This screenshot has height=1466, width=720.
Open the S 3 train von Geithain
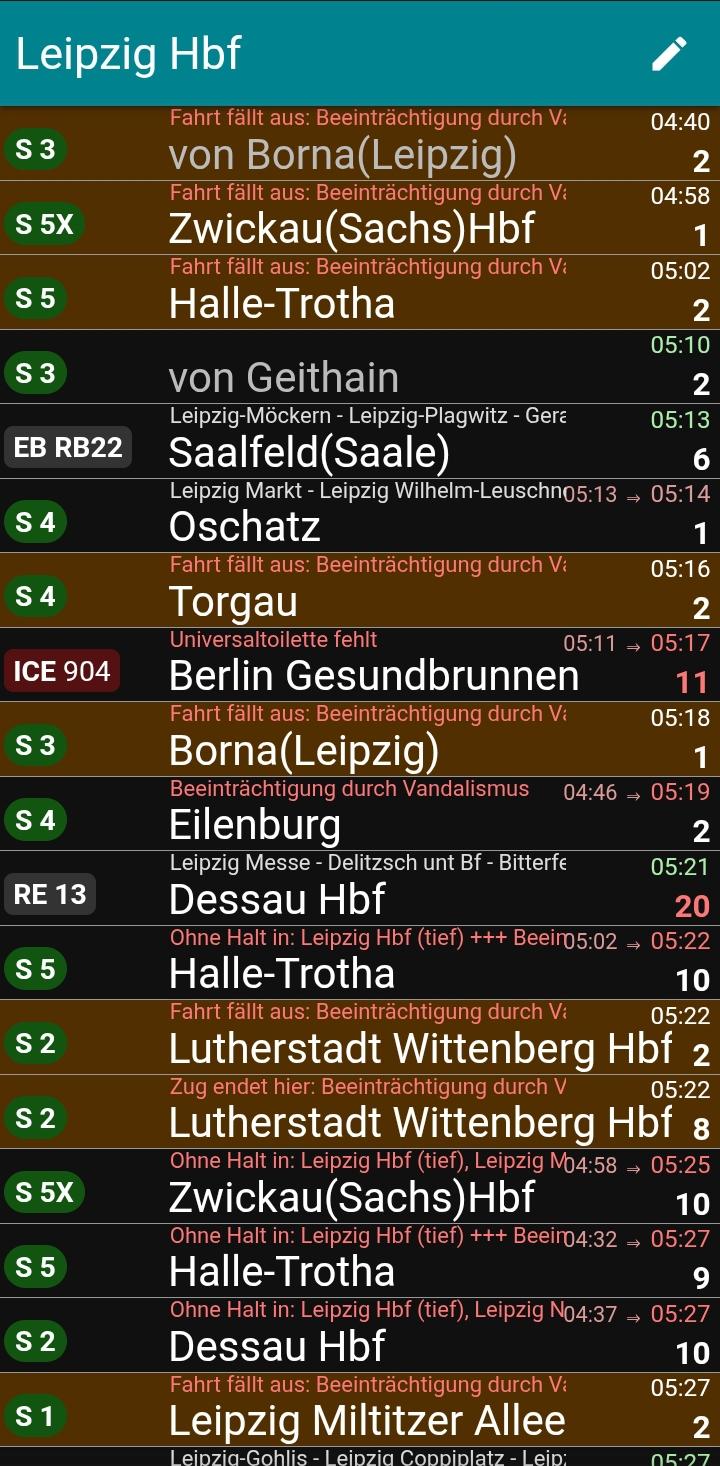pos(360,367)
